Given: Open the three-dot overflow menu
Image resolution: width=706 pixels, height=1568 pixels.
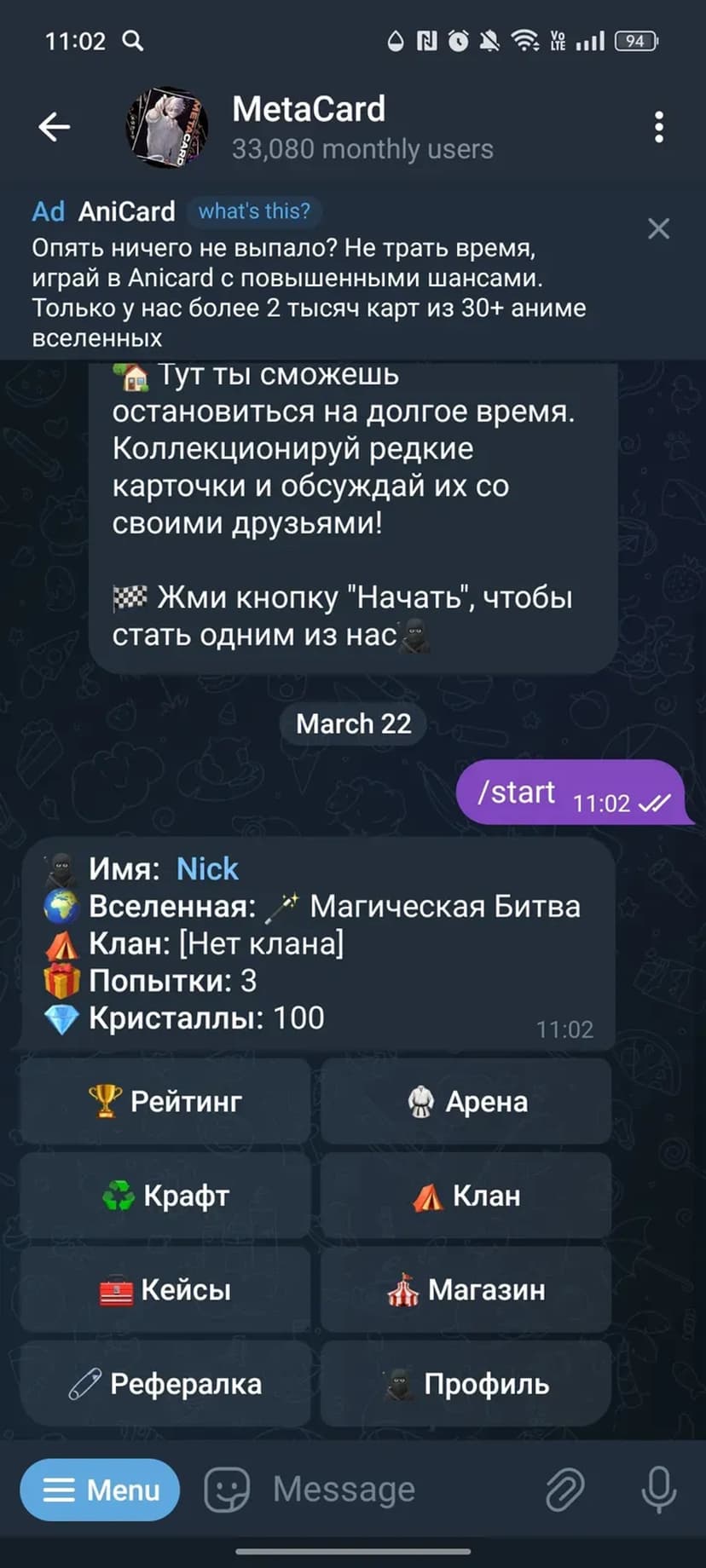Looking at the screenshot, I should pyautogui.click(x=658, y=127).
